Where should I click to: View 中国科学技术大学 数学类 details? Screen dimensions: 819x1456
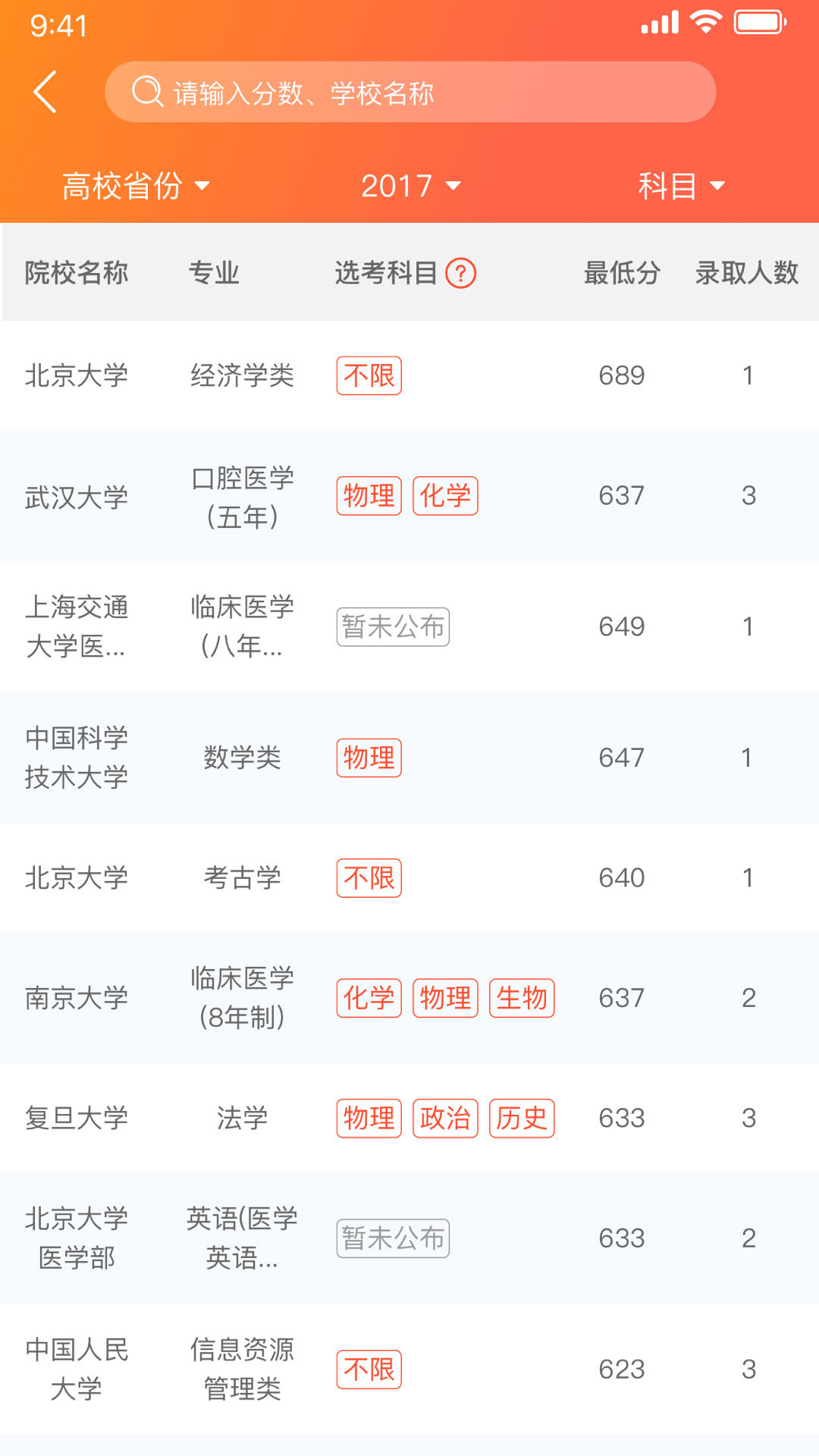pos(409,758)
